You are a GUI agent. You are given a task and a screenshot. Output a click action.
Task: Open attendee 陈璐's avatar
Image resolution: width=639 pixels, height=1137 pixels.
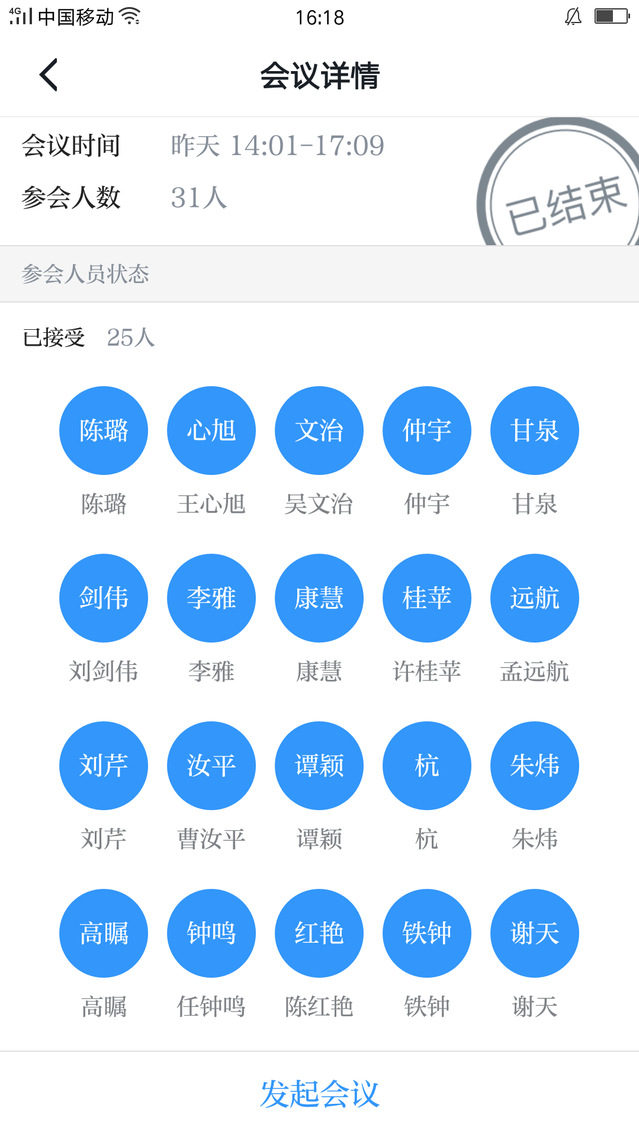[104, 431]
